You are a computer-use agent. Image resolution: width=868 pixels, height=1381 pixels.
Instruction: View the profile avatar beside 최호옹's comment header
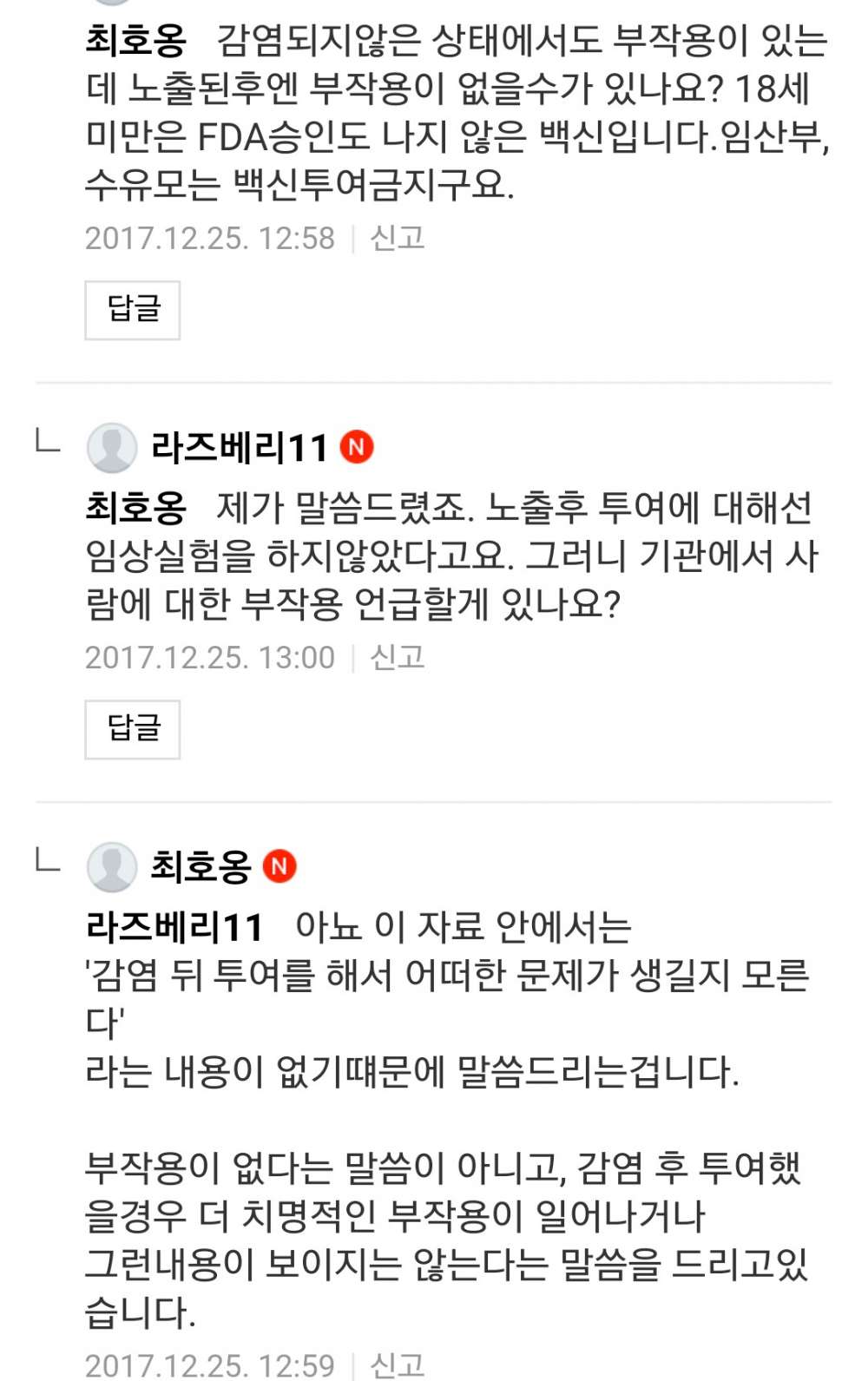pyautogui.click(x=112, y=867)
